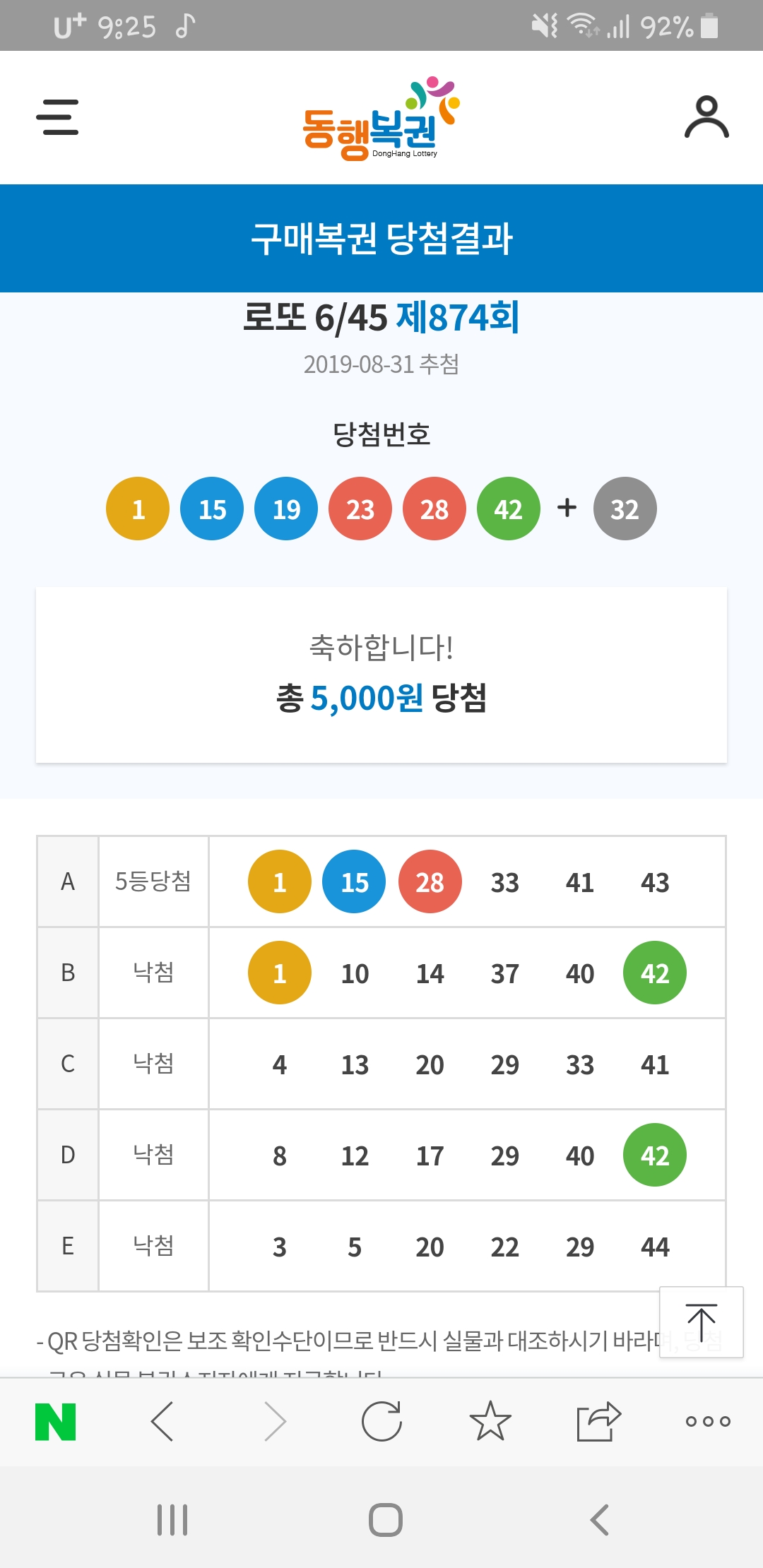Share this lottery result page
Image resolution: width=763 pixels, height=1568 pixels.
[x=598, y=1422]
